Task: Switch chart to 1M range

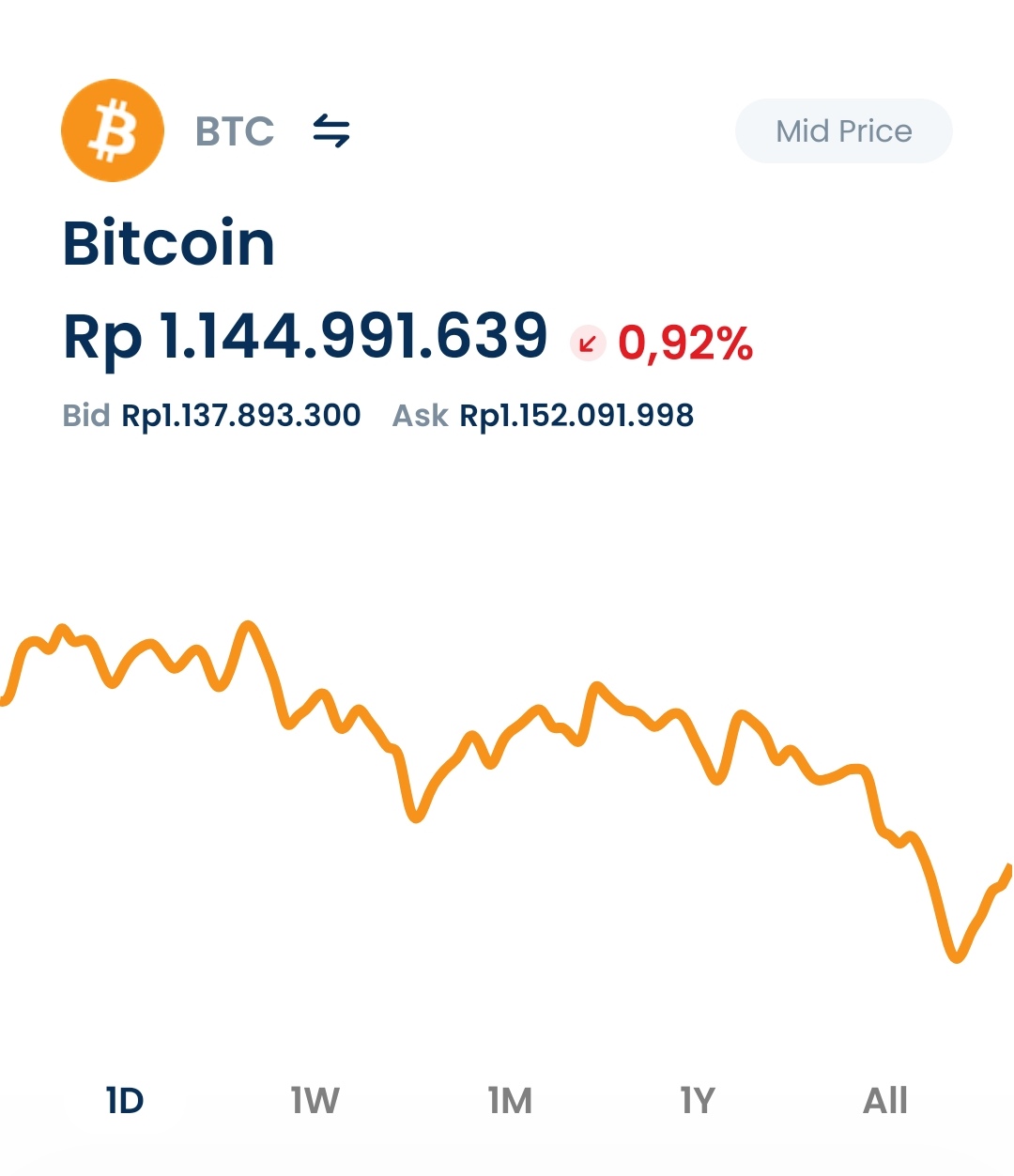Action: [x=510, y=1100]
